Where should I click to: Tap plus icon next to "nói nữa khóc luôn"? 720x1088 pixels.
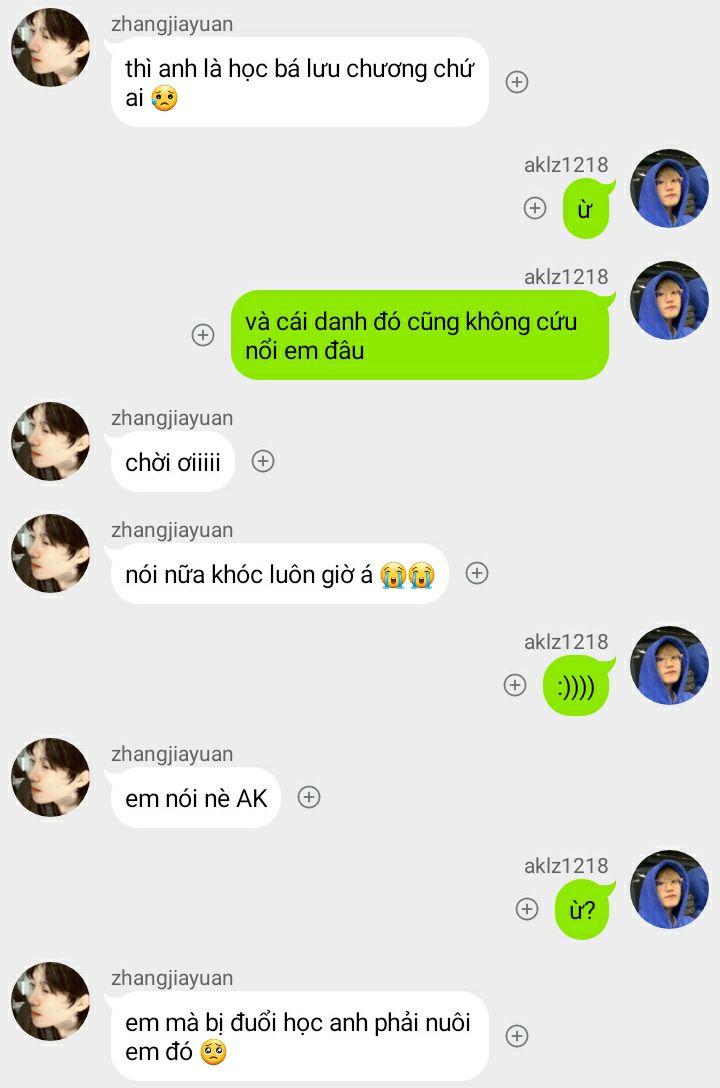pos(477,573)
